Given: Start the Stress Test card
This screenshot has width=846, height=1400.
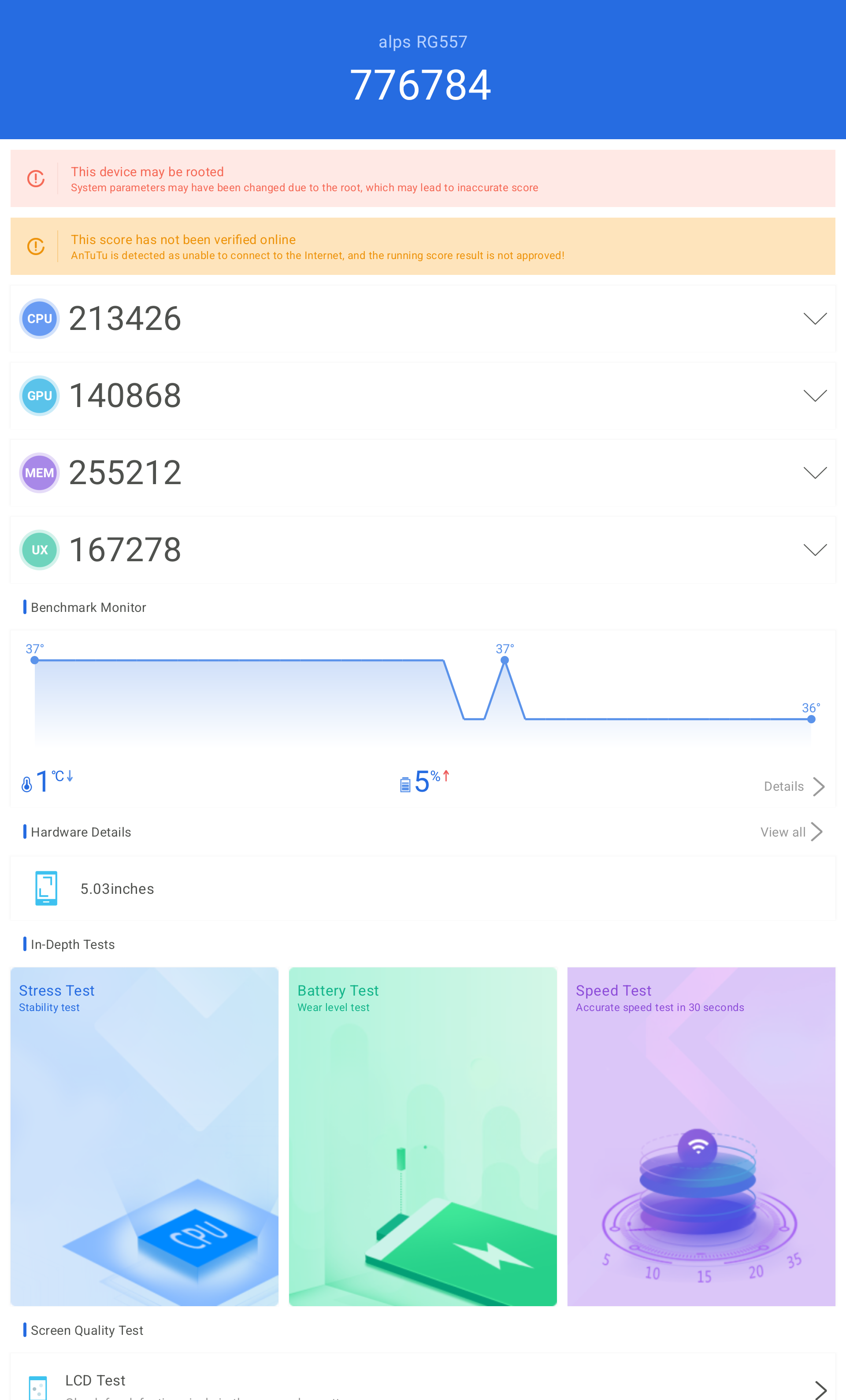Looking at the screenshot, I should pos(145,1137).
